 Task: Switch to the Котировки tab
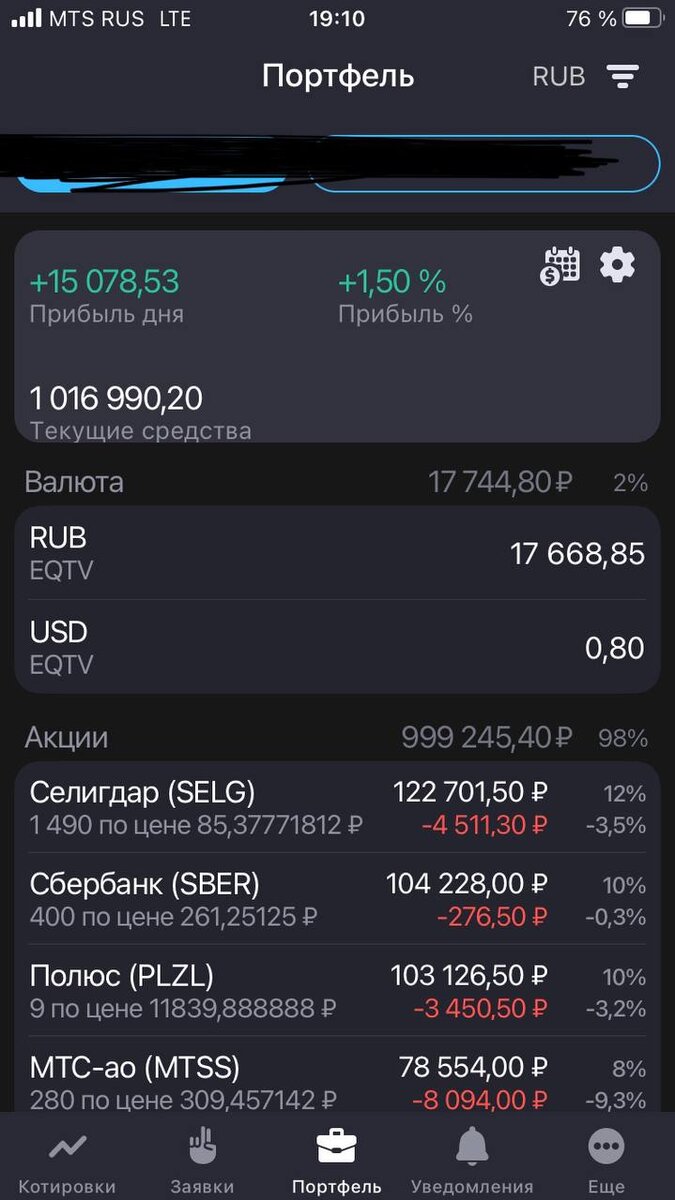(x=67, y=1160)
